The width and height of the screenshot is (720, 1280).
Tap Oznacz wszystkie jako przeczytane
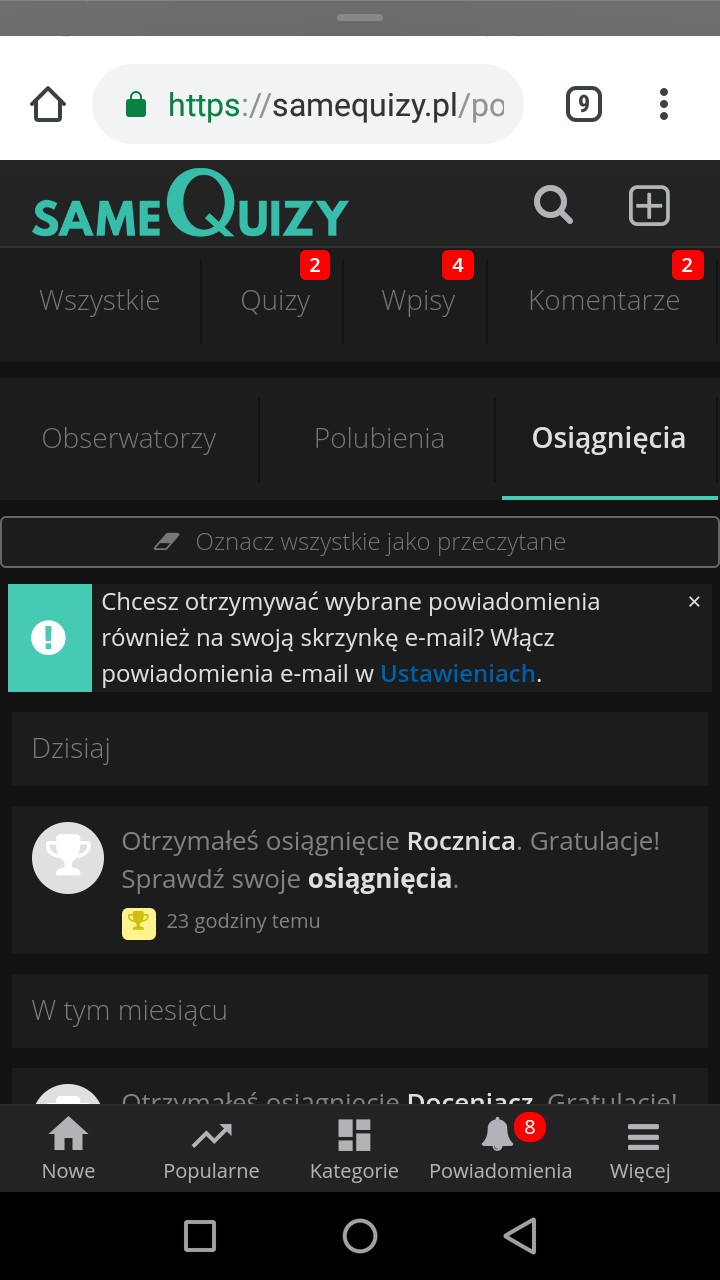[x=360, y=542]
